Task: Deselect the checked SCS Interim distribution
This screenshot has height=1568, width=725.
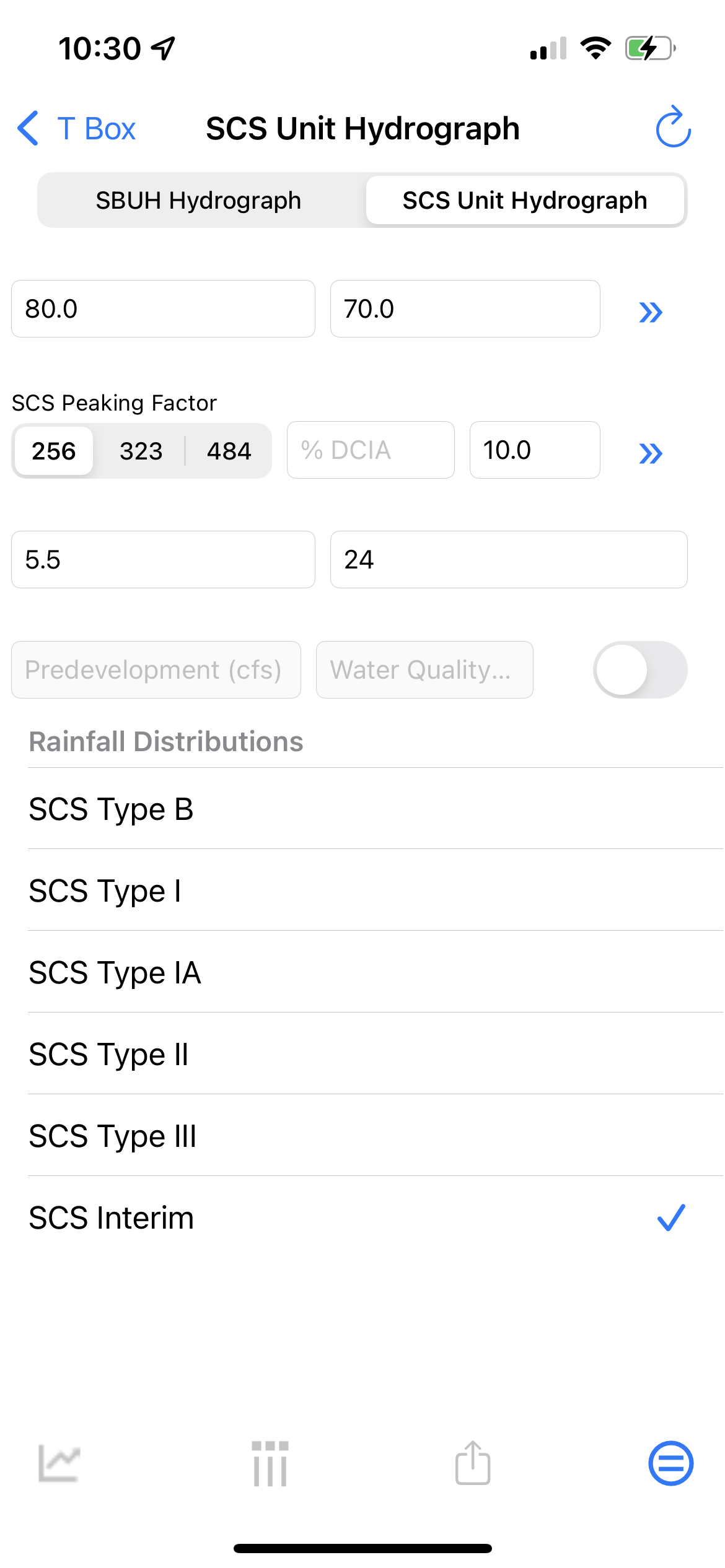Action: (x=112, y=1217)
